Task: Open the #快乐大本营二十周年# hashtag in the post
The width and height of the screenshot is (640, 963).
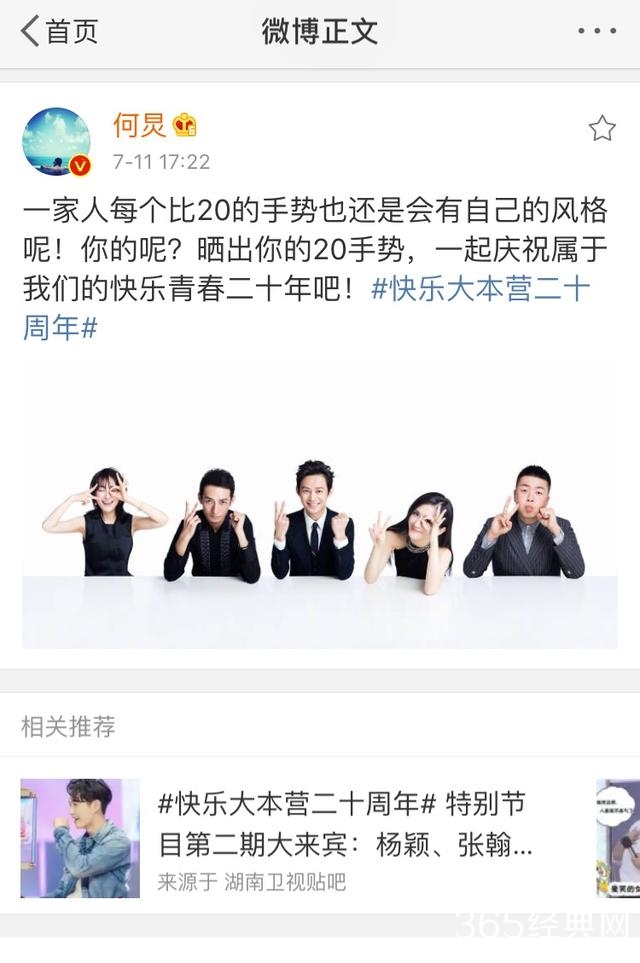Action: point(480,291)
